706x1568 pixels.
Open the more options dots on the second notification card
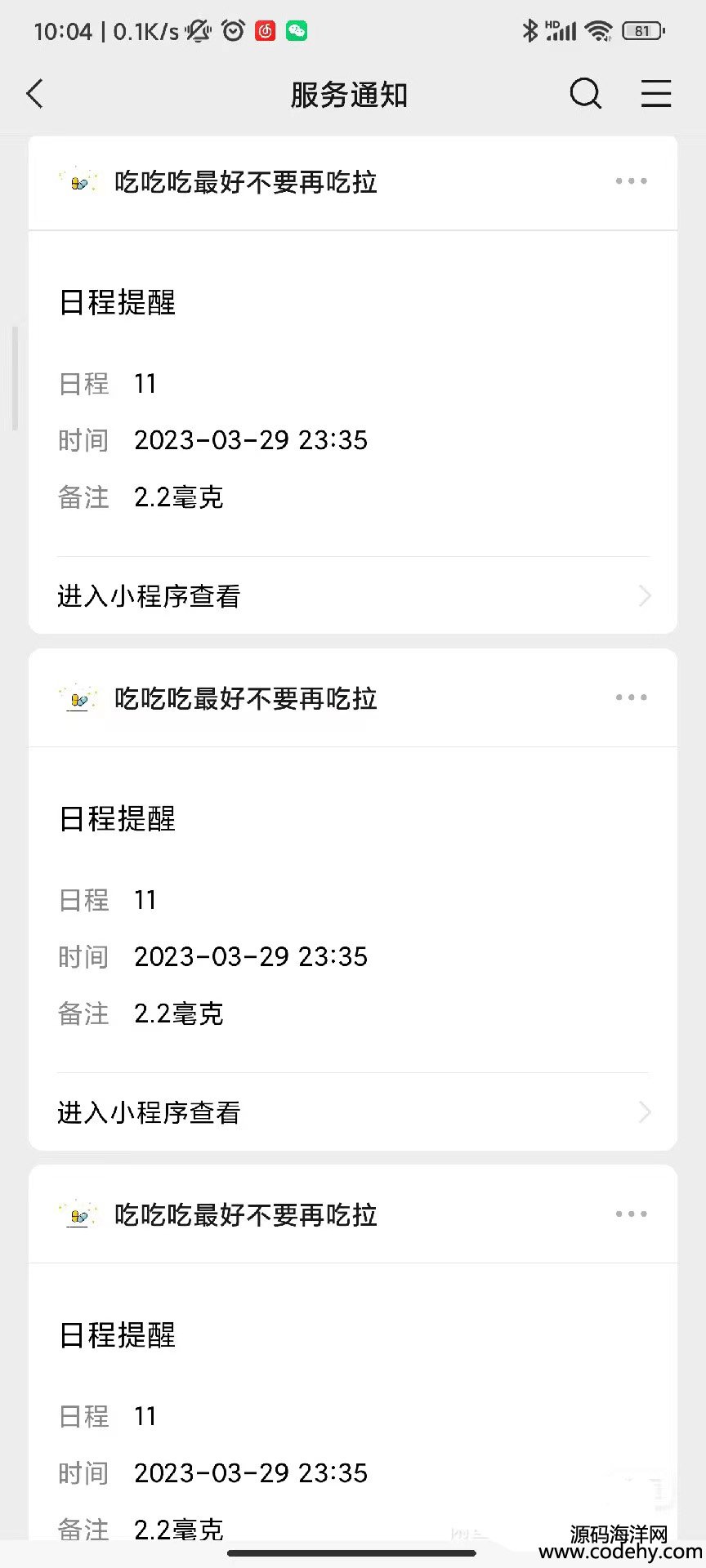tap(631, 697)
